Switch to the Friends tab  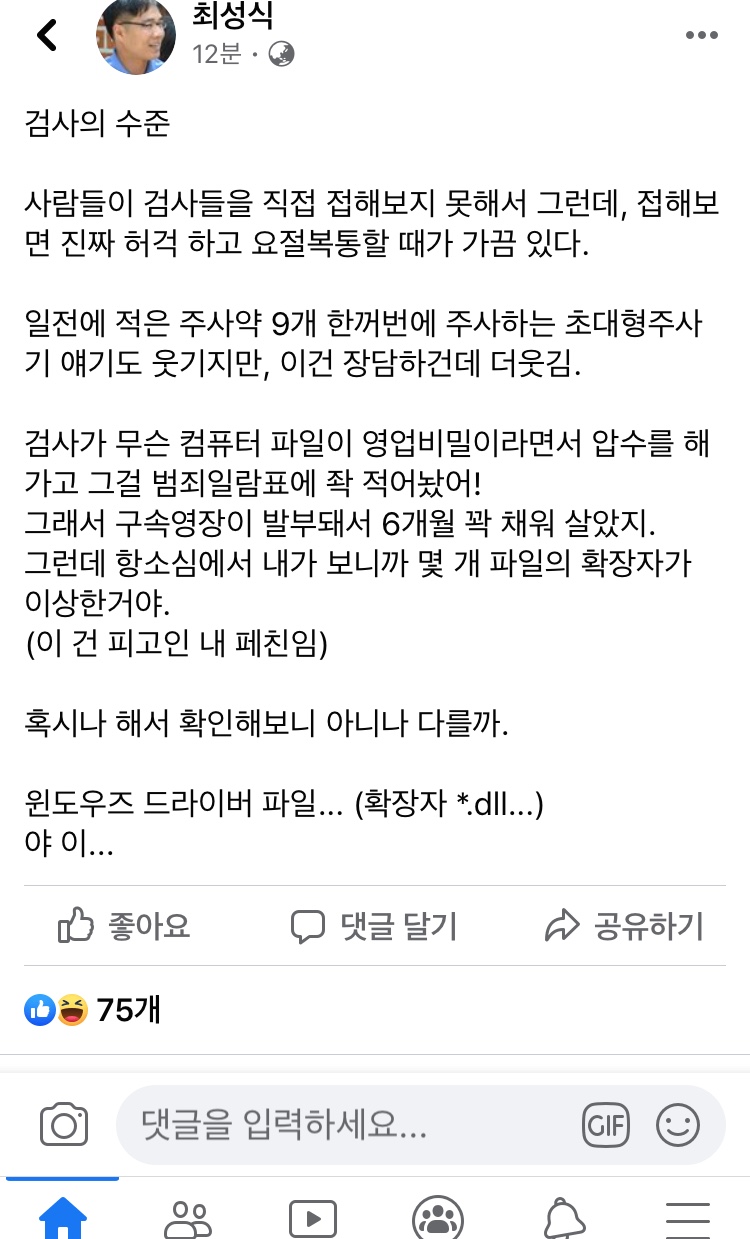[x=188, y=1216]
